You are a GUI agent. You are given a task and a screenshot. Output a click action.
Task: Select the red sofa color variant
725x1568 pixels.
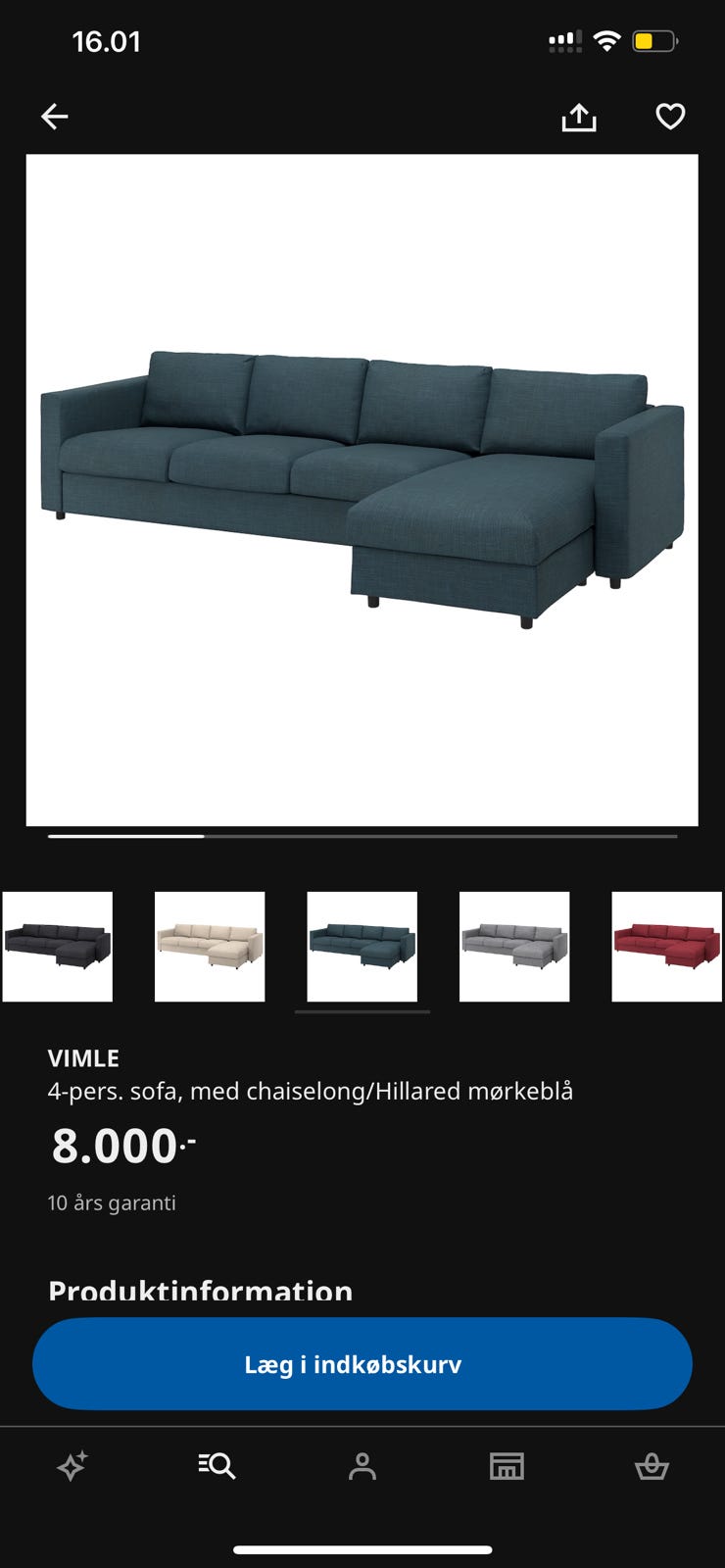(666, 946)
